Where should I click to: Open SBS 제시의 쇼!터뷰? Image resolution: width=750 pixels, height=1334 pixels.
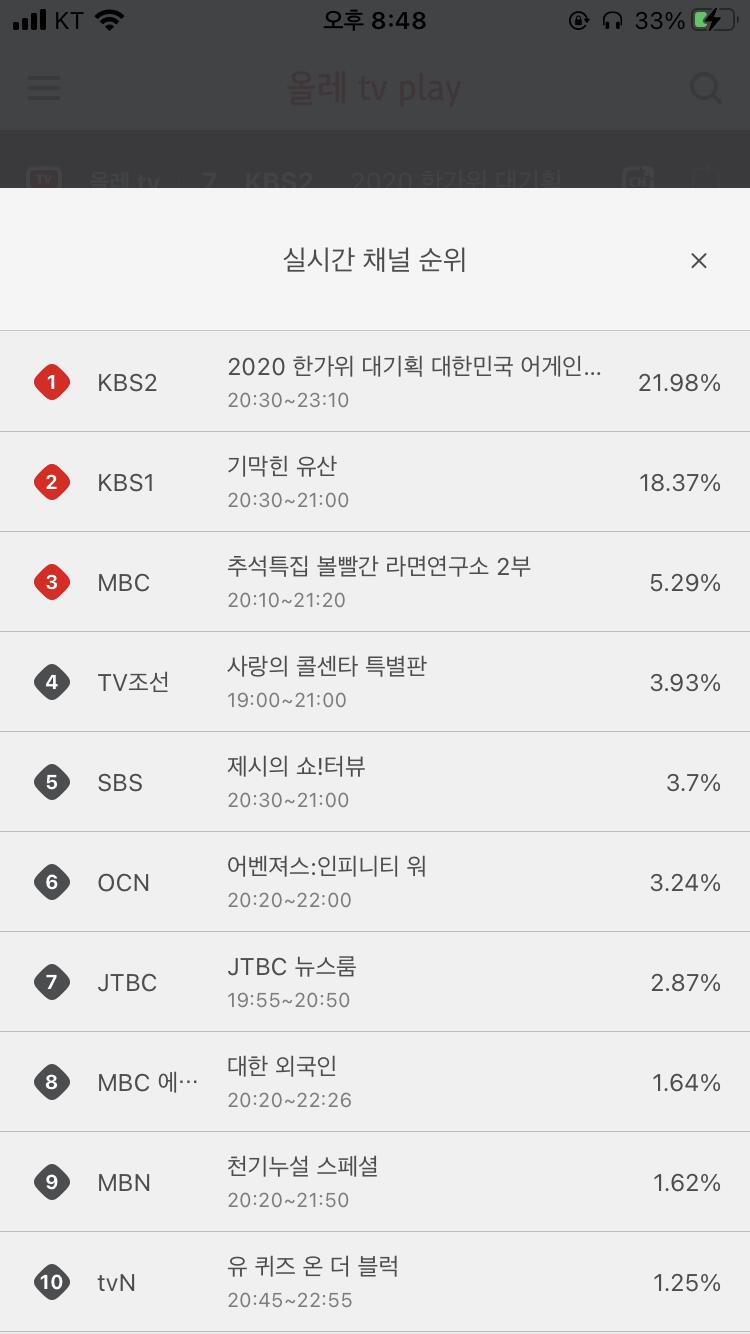point(375,782)
